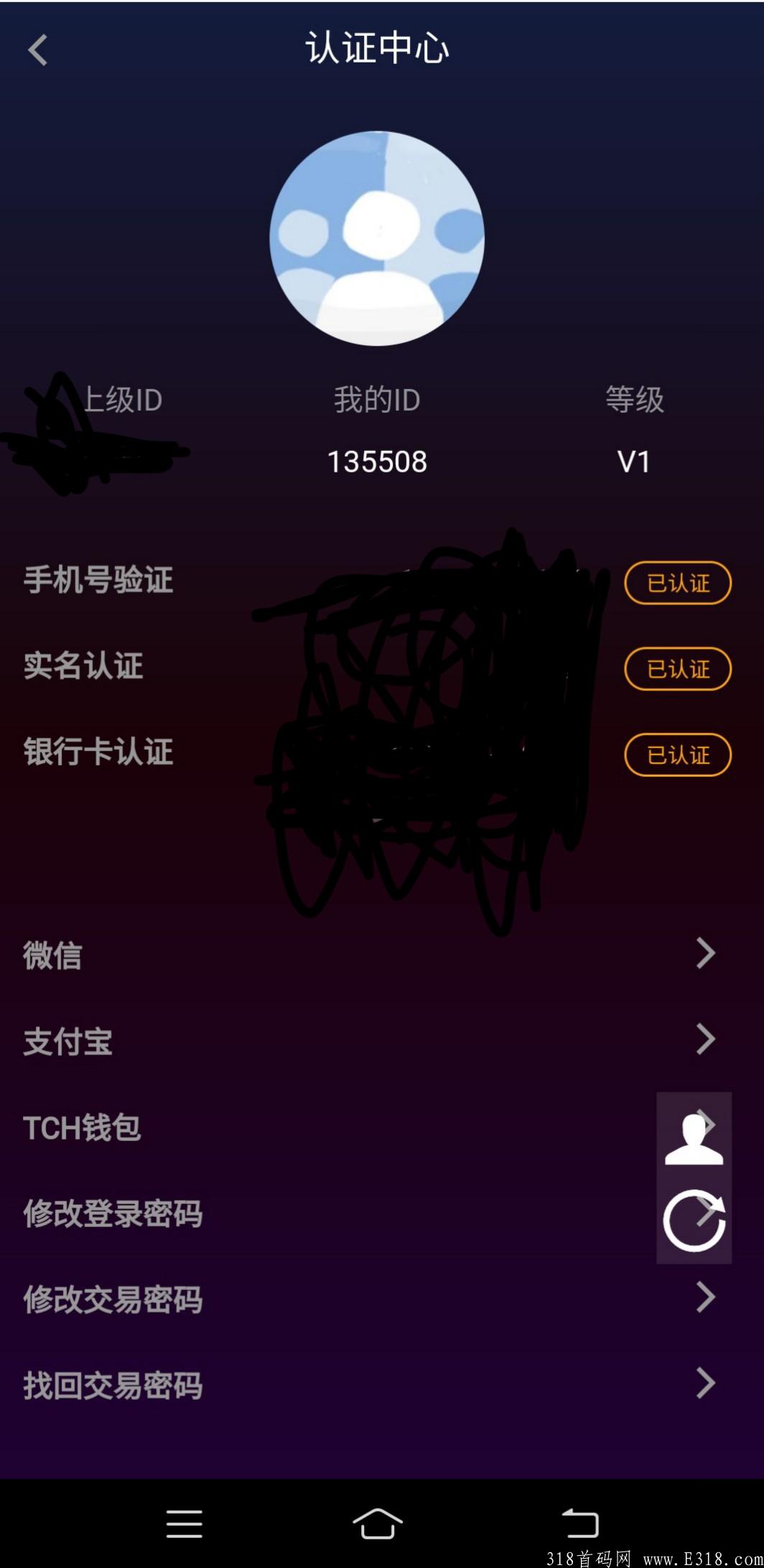This screenshot has height=1568, width=764.
Task: Open the system recent apps menu
Action: tap(184, 1523)
